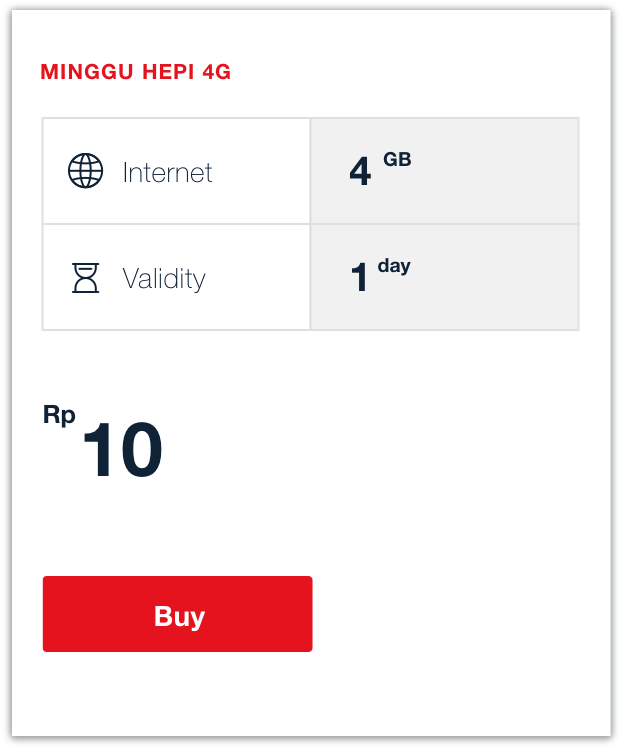Buy the Minggu Hepi 4G package
The width and height of the screenshot is (624, 750).
pyautogui.click(x=177, y=614)
